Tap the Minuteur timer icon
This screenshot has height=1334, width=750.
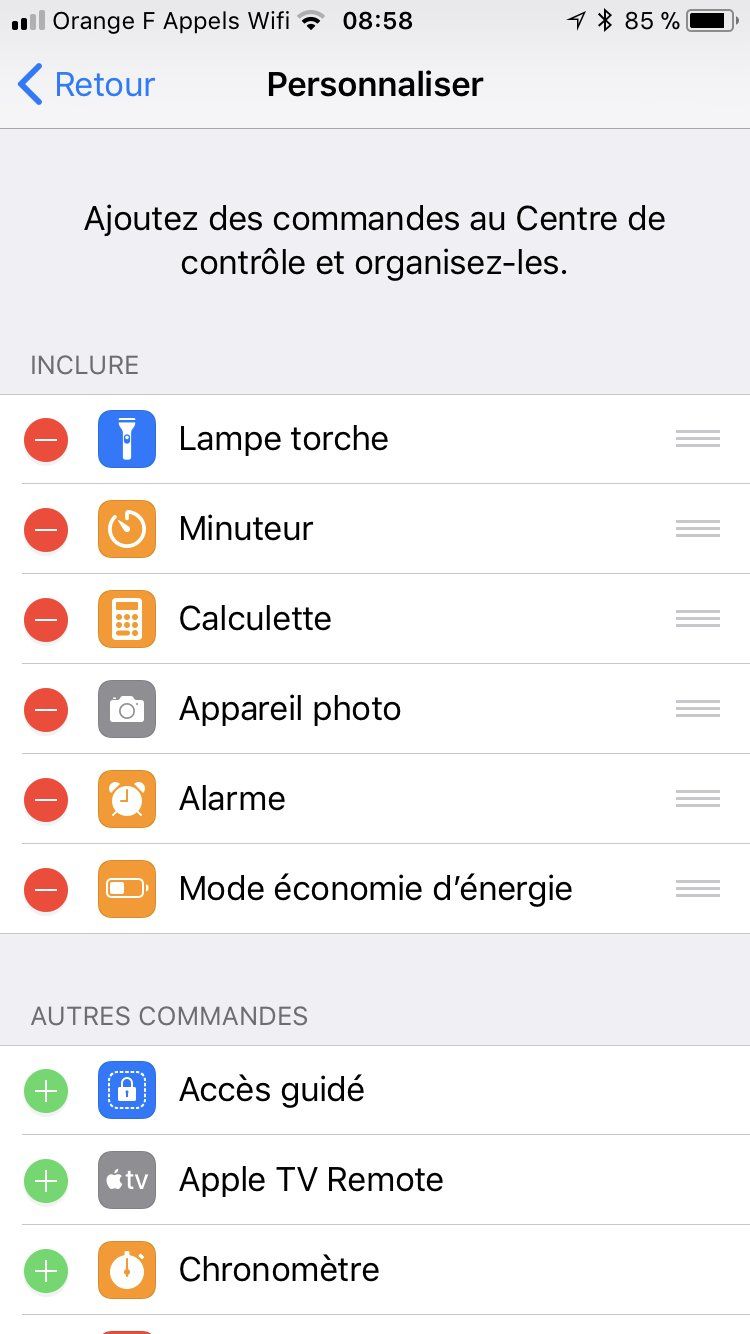coord(126,528)
